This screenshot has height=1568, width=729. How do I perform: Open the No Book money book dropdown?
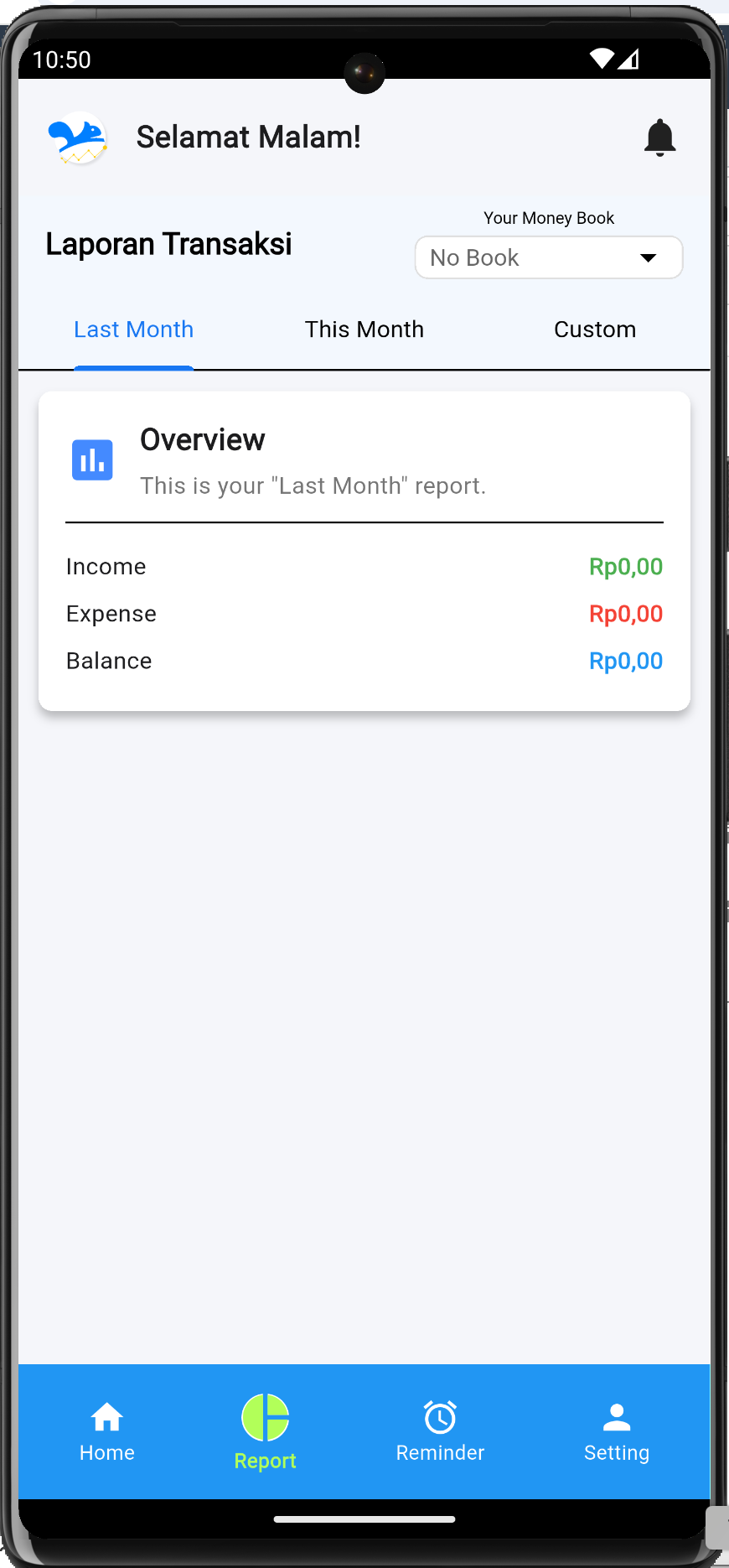point(549,257)
